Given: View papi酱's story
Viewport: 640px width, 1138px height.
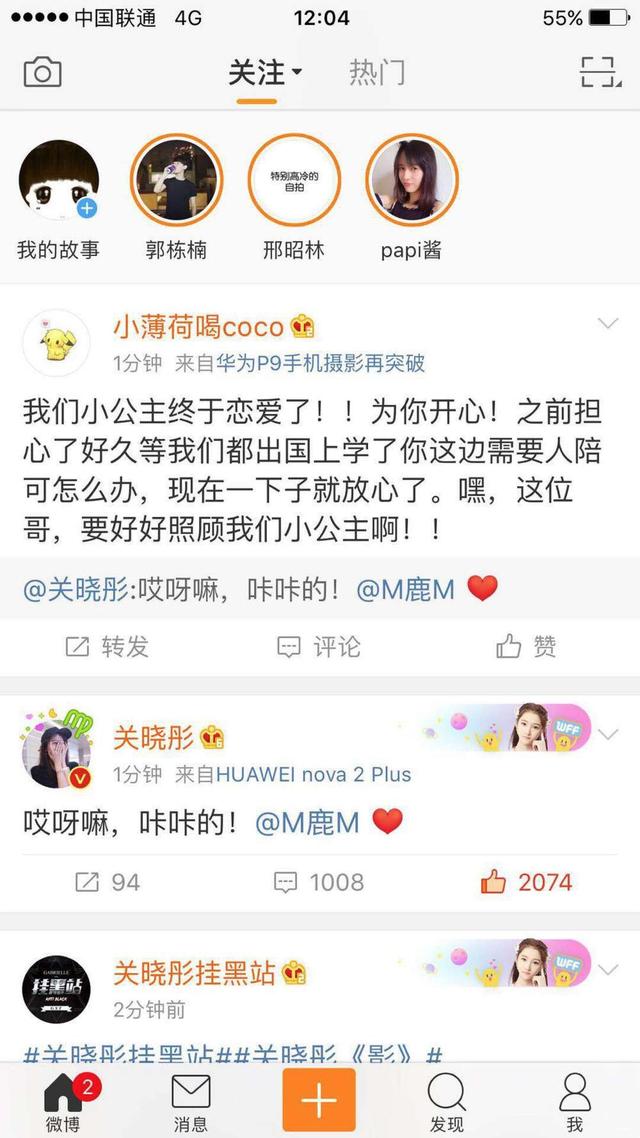Looking at the screenshot, I should point(411,181).
